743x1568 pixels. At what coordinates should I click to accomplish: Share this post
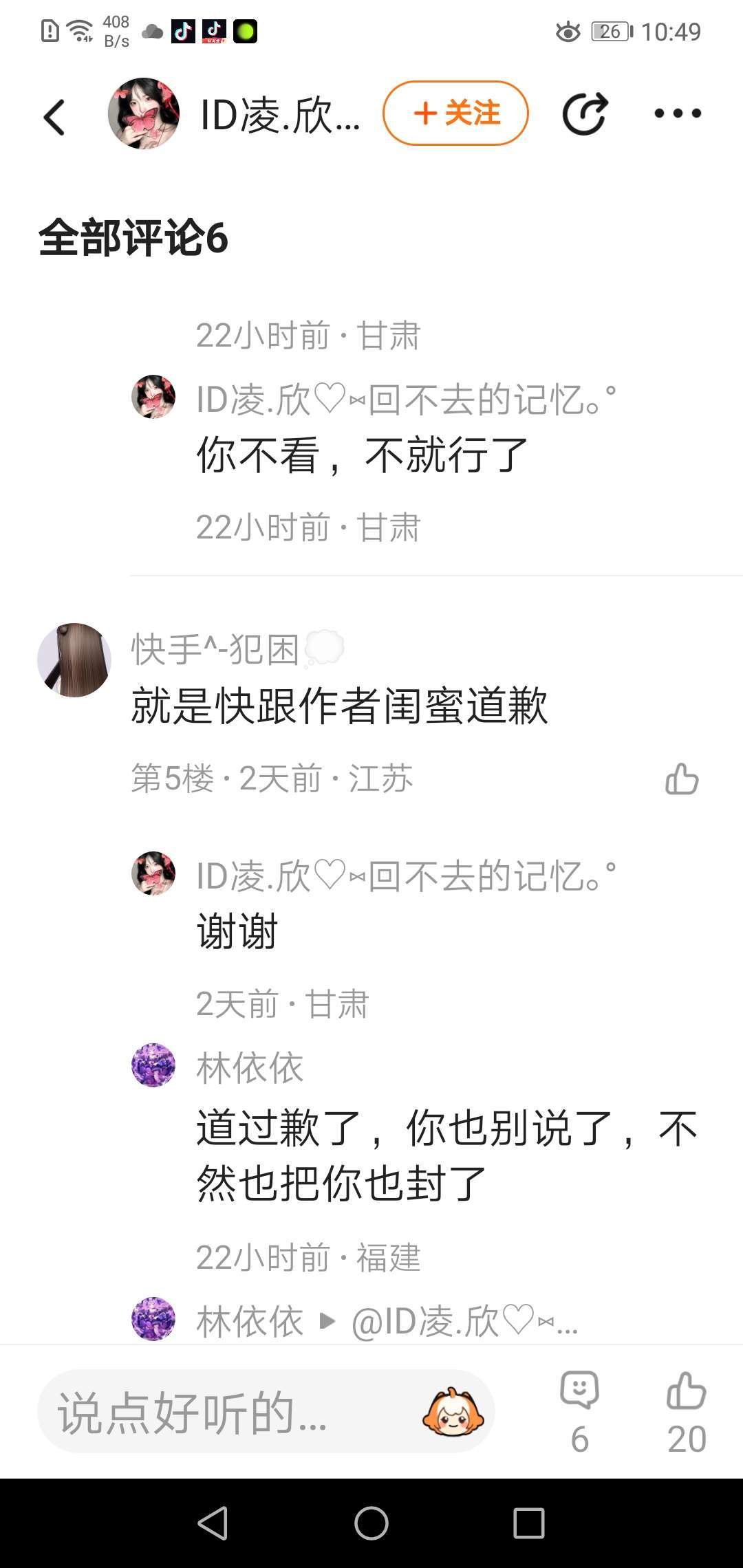pyautogui.click(x=585, y=113)
